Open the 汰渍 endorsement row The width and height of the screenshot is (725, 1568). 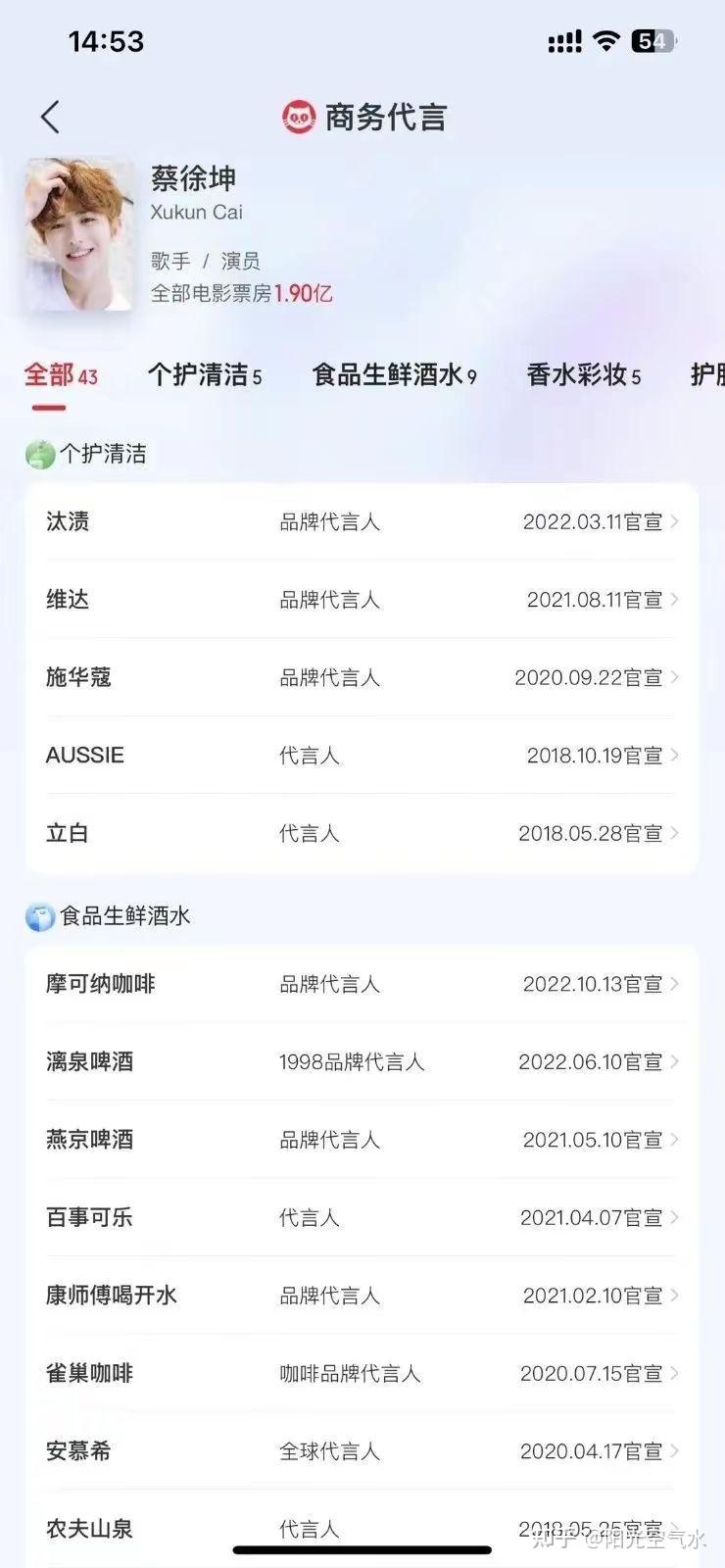pos(362,521)
